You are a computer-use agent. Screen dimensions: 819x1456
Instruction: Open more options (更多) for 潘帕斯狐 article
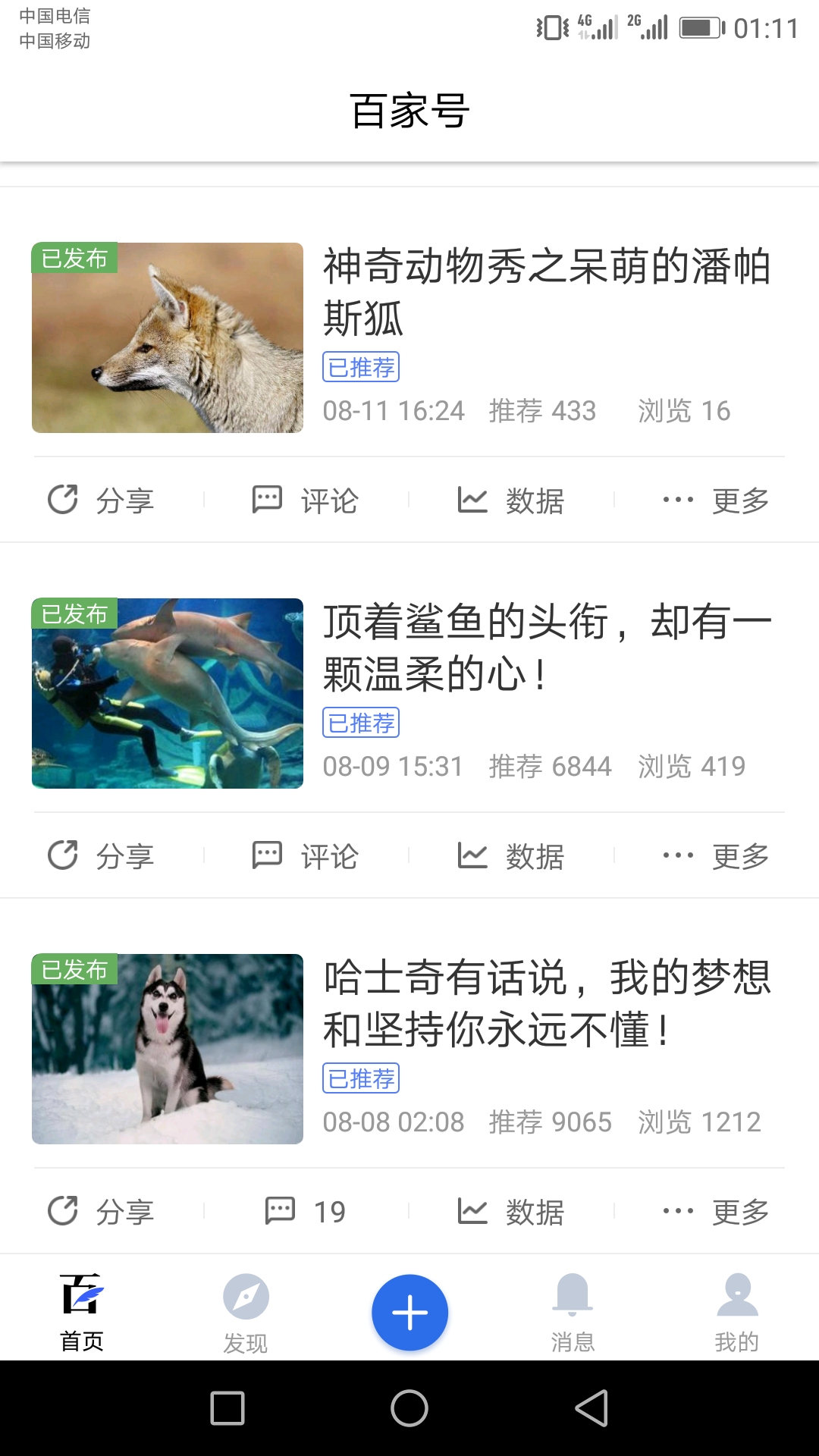[x=716, y=500]
